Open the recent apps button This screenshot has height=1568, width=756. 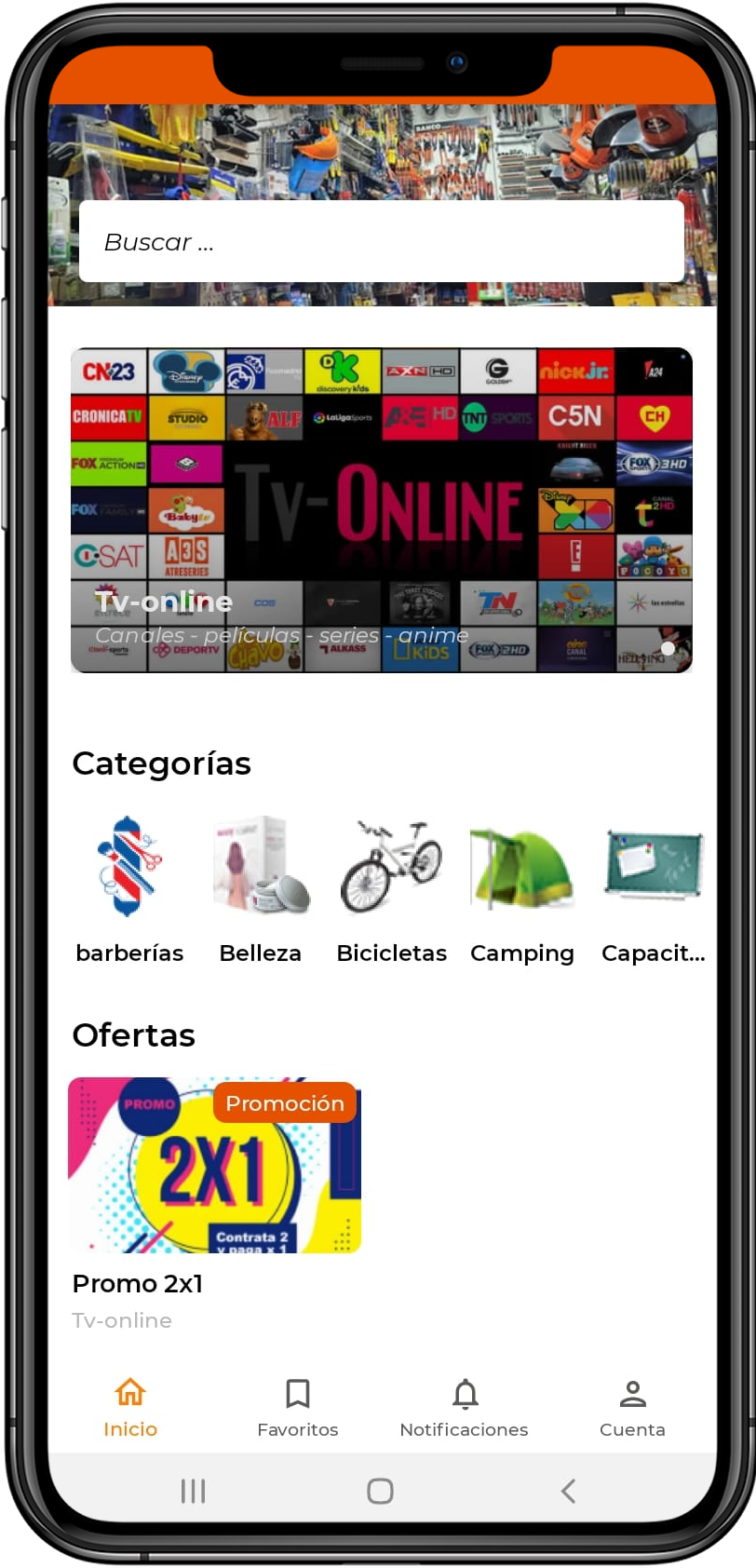click(x=193, y=1491)
